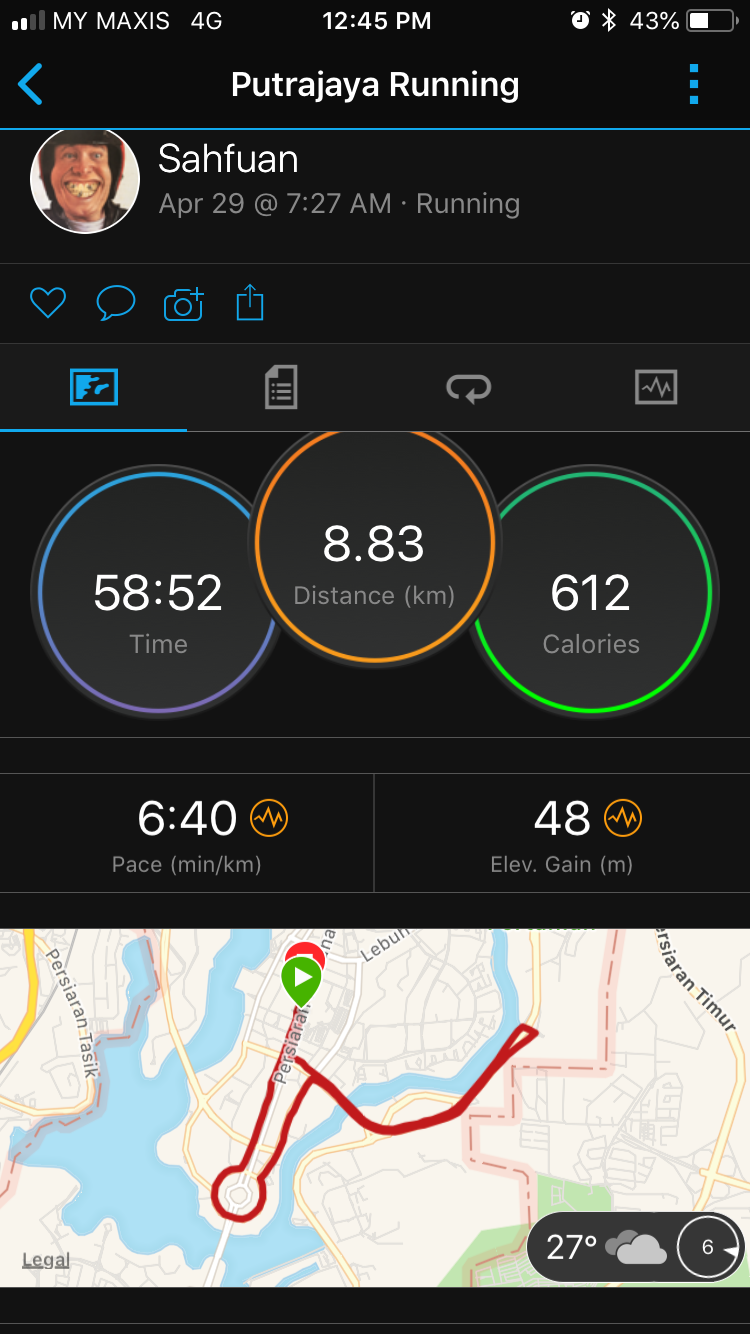Open the map's Legal link
The width and height of the screenshot is (750, 1334).
point(46,1259)
